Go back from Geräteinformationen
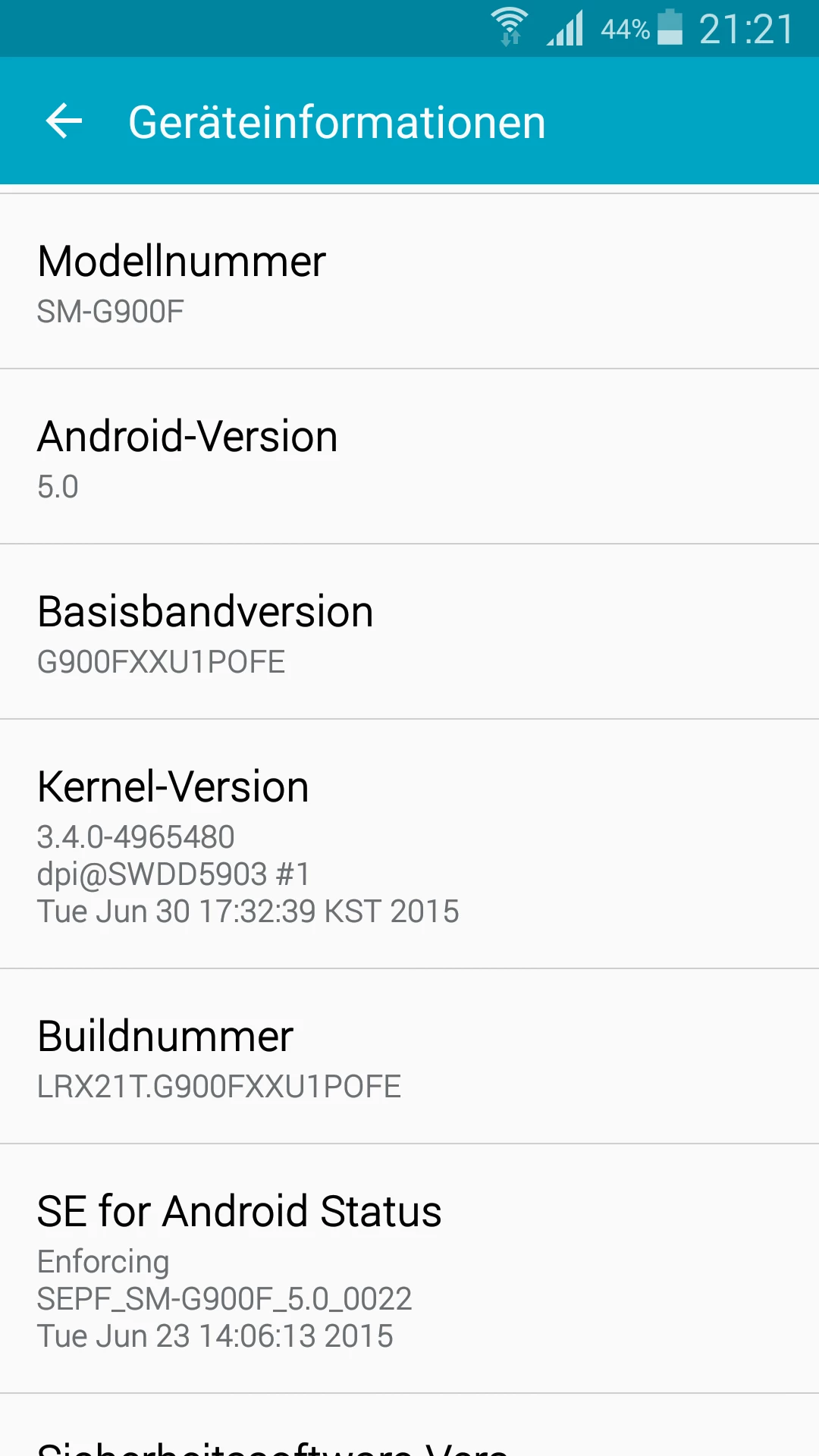 pos(64,121)
